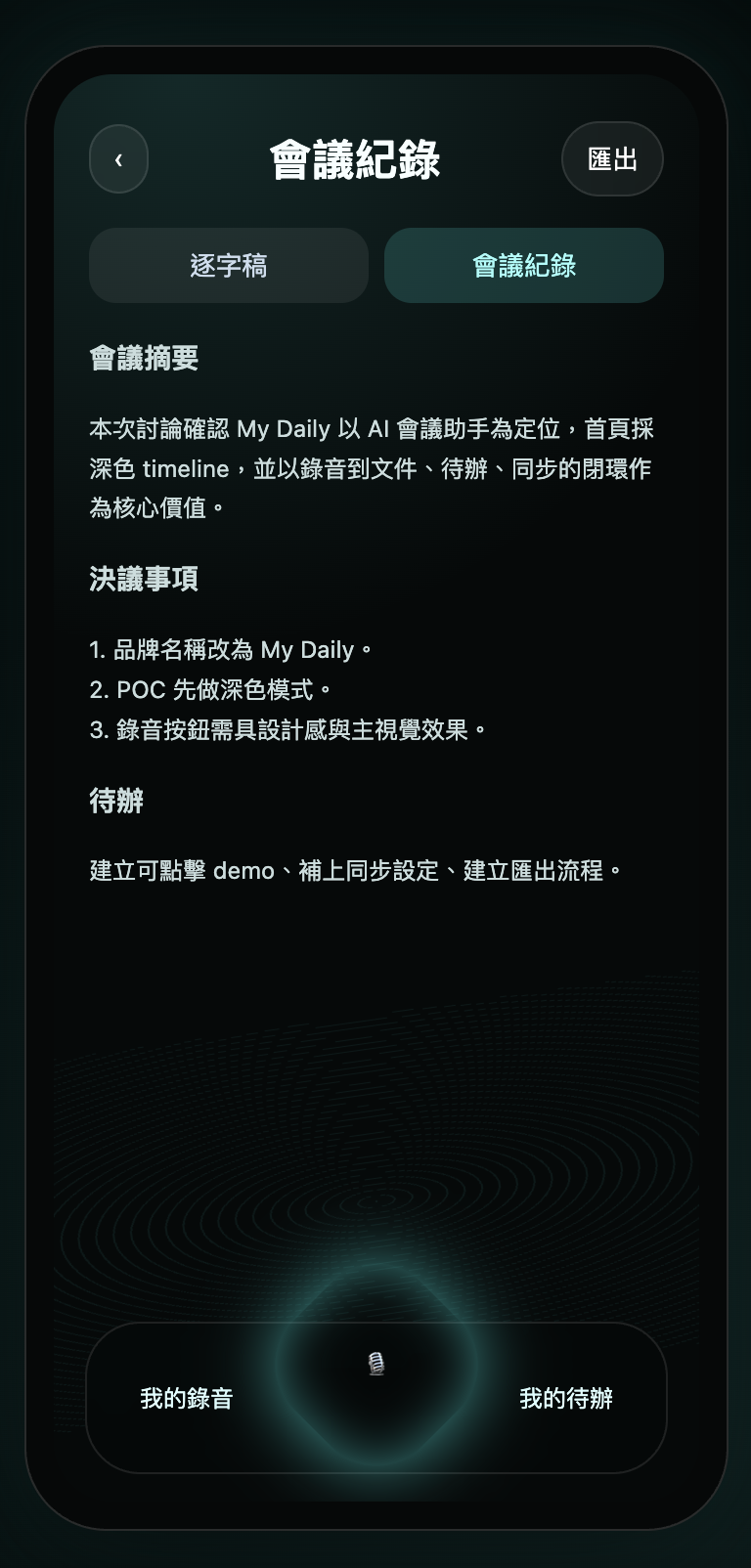Image resolution: width=751 pixels, height=1568 pixels.
Task: Select the 會議紀錄 tab
Action: coord(524,266)
